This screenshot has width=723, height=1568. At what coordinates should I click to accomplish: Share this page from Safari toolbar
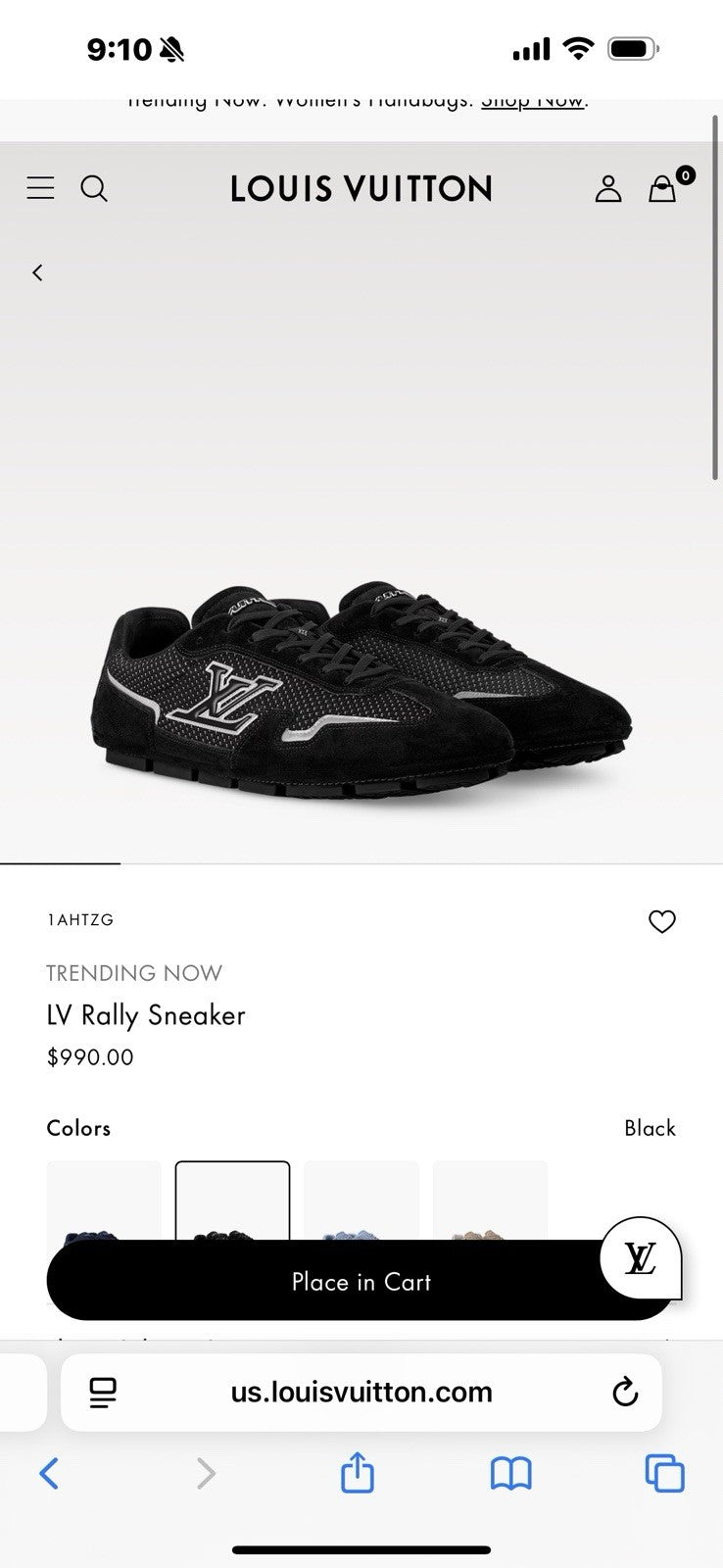[358, 1473]
